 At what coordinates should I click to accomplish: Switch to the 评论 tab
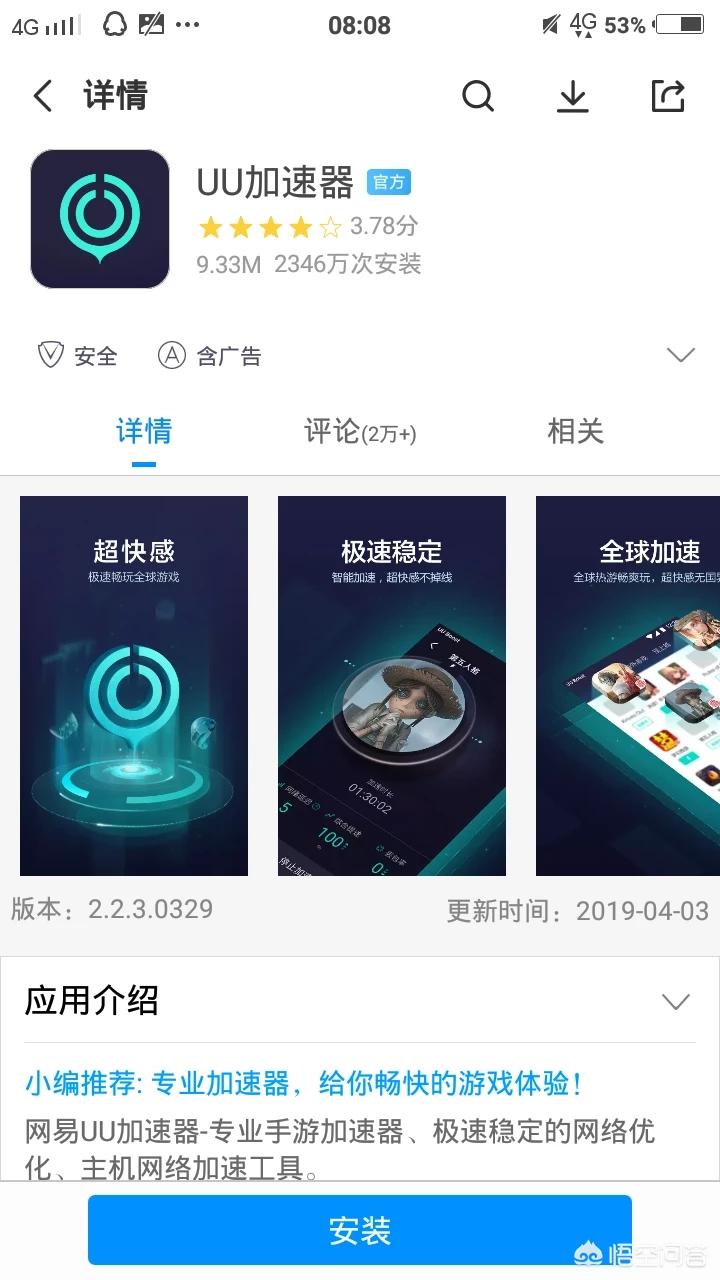(x=360, y=432)
